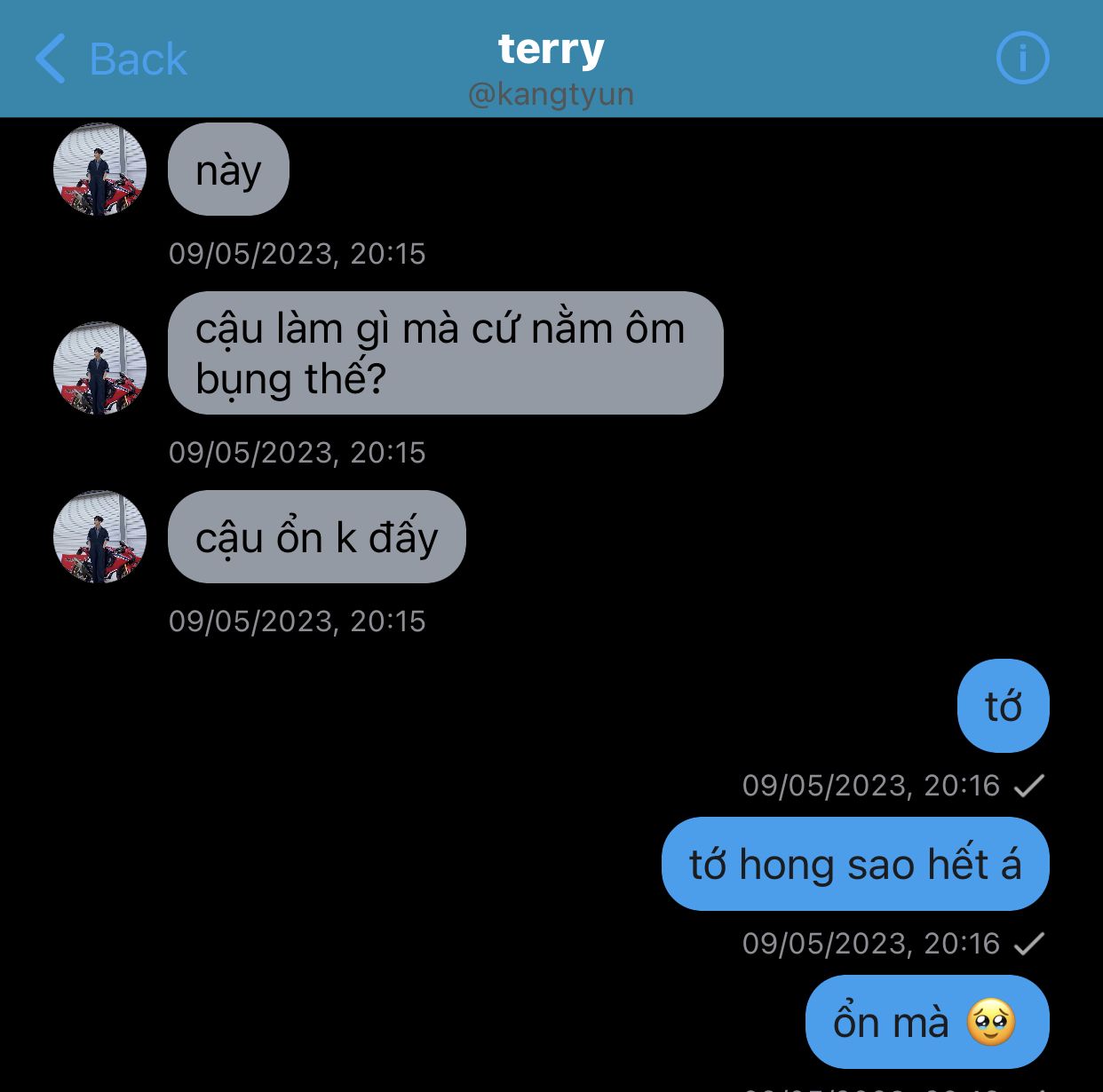Tap the avatar beside "cậu làm gì mà" message
Screen dimensions: 1103x1092
99,368
